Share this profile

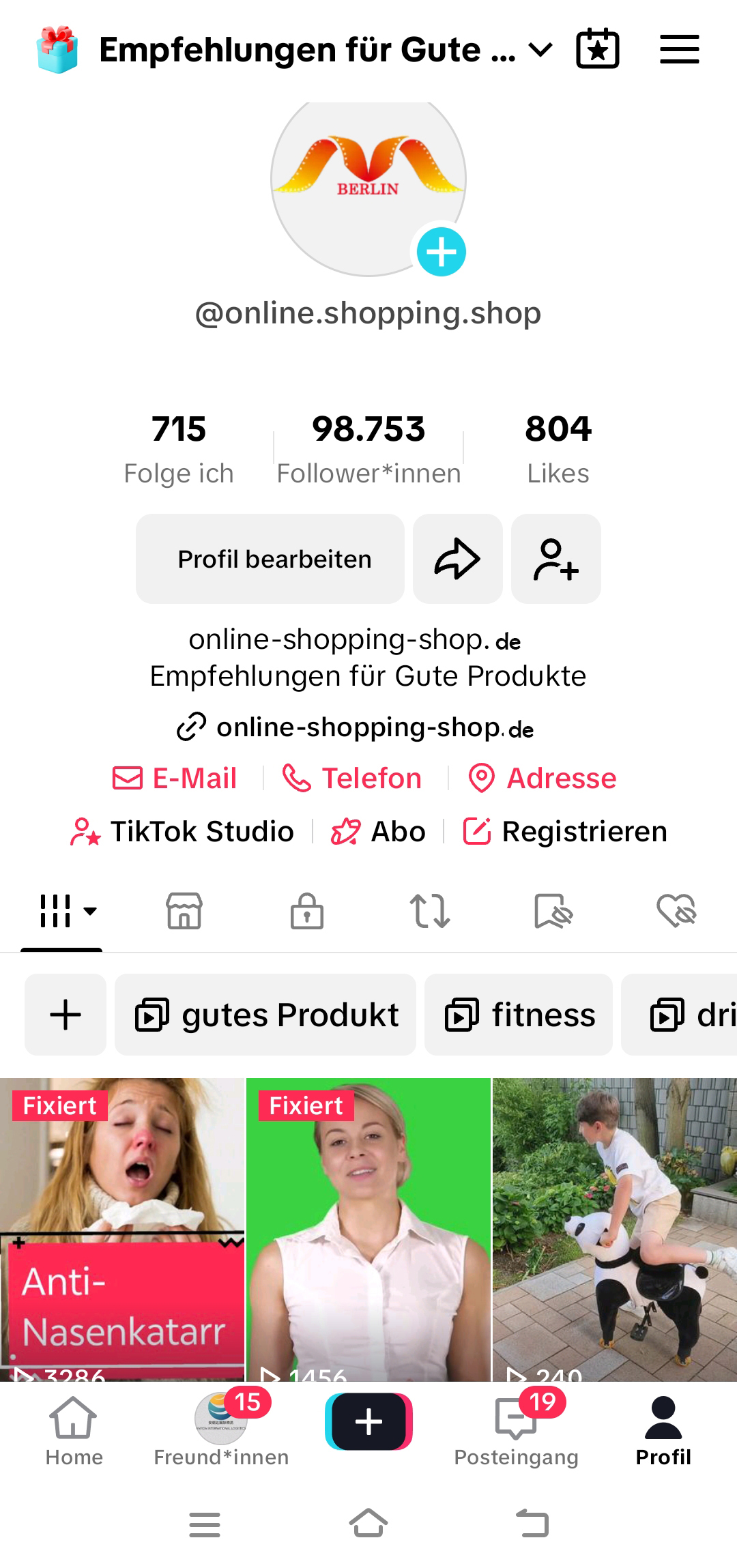[x=457, y=559]
